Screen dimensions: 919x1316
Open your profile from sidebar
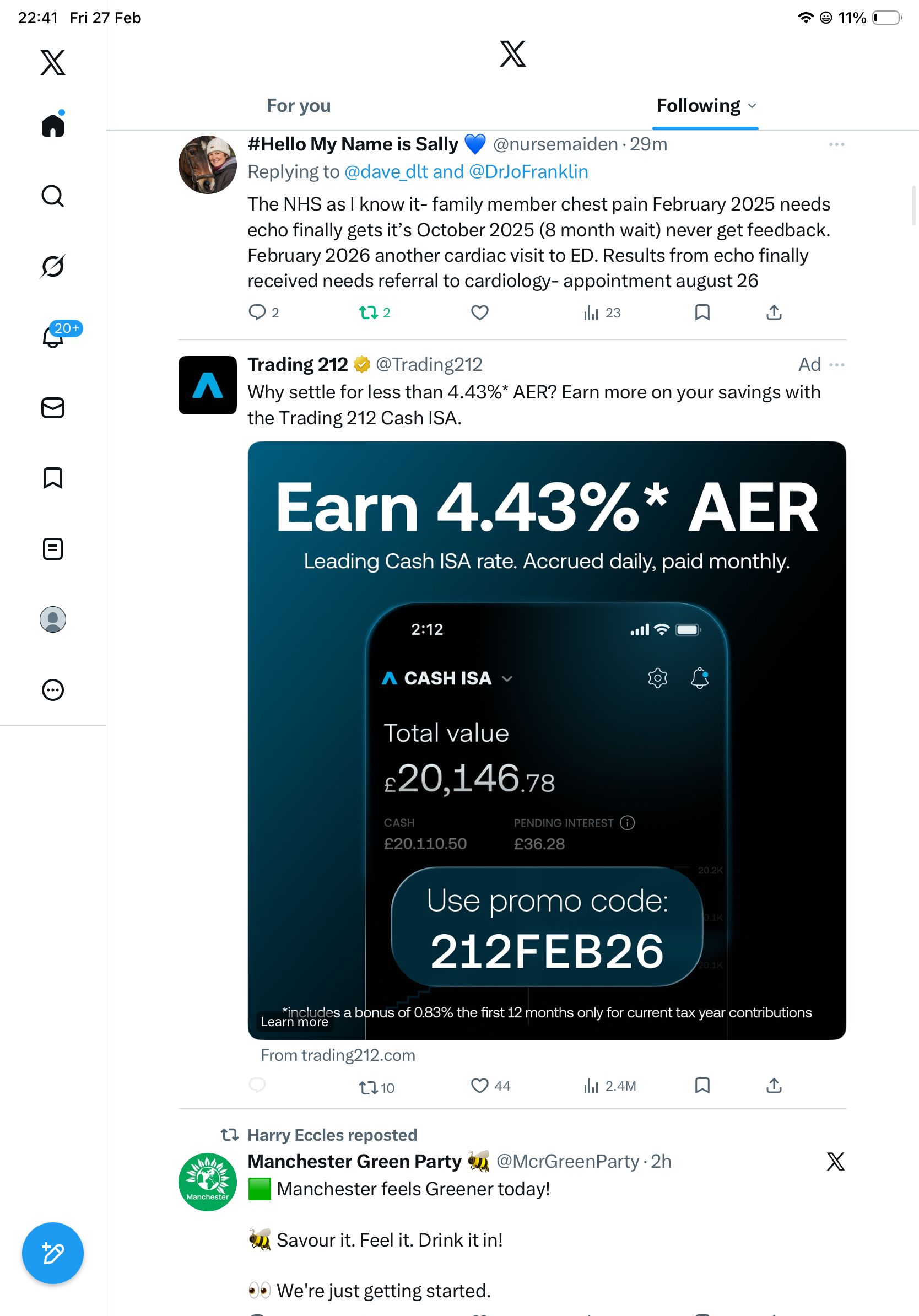53,619
